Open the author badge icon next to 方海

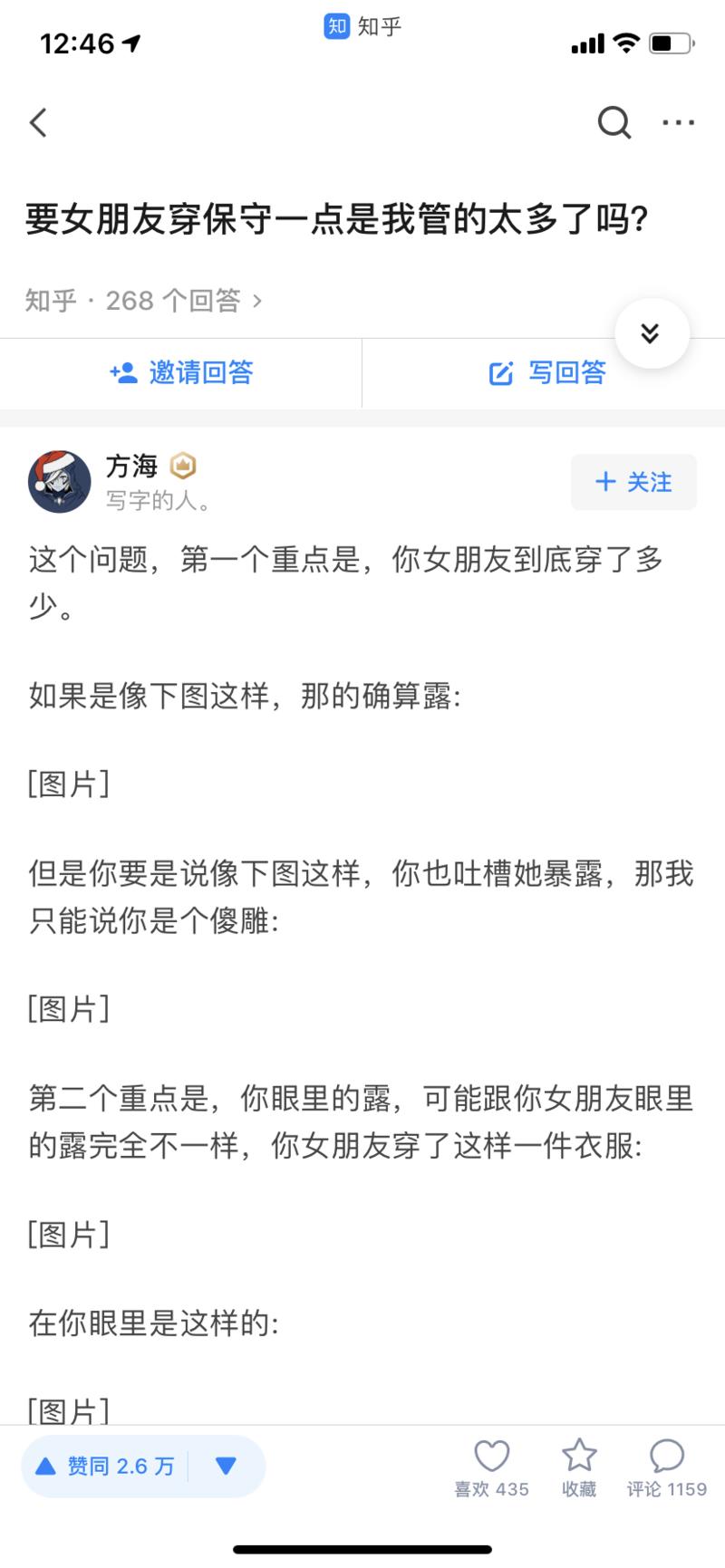(184, 467)
